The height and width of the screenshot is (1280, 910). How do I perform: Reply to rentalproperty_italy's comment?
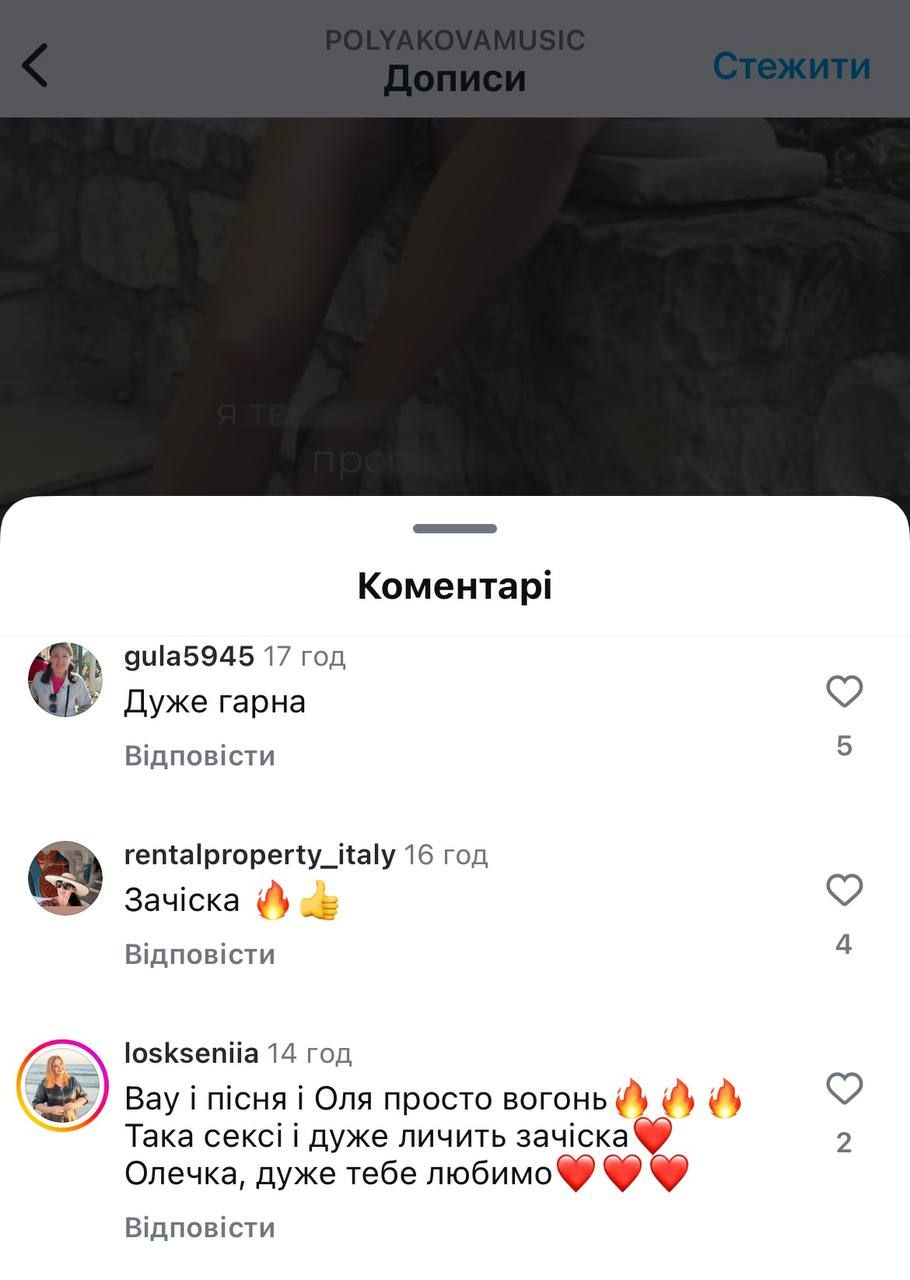pos(199,954)
